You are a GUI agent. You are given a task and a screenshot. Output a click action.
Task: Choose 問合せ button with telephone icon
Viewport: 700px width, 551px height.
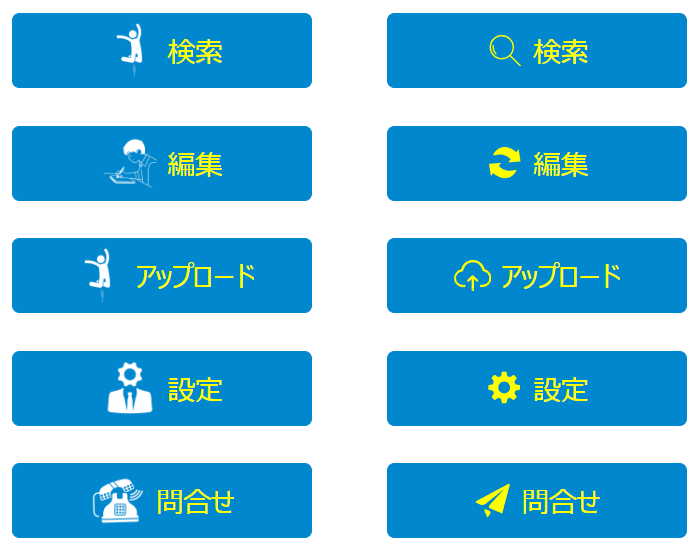162,501
